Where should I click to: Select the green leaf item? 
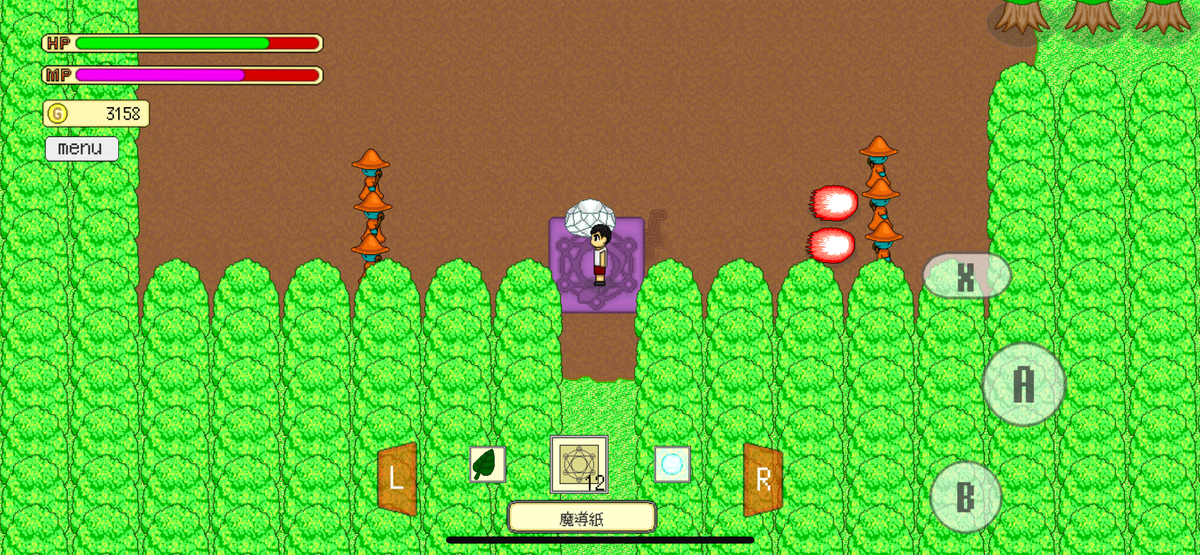487,464
